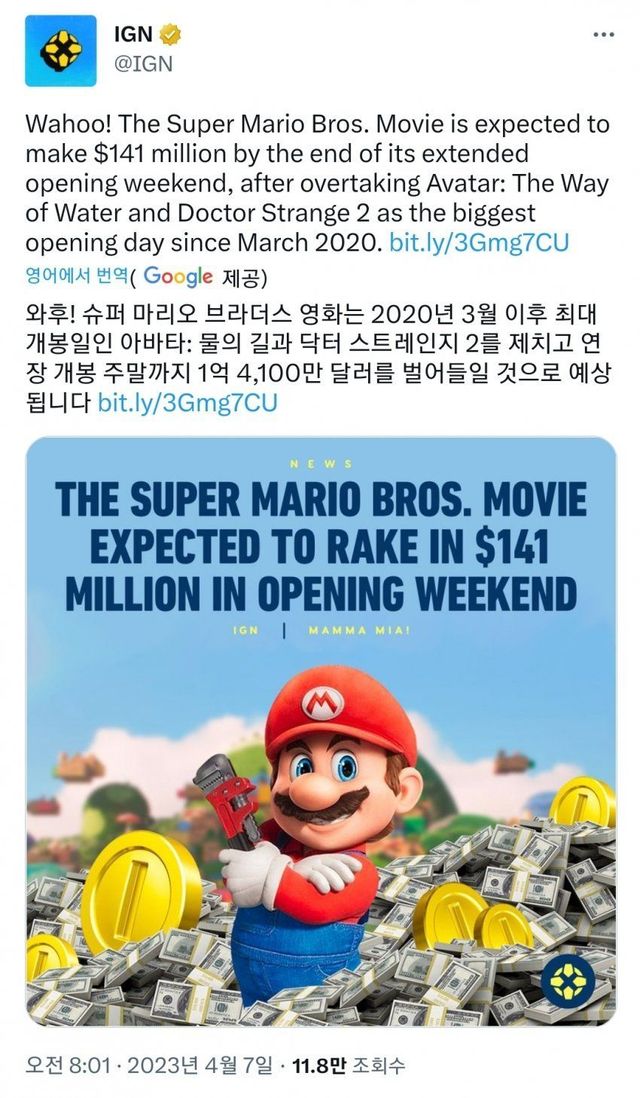Tap the translated-from-English label
Image resolution: width=640 pixels, height=1098 pixels.
click(x=82, y=275)
